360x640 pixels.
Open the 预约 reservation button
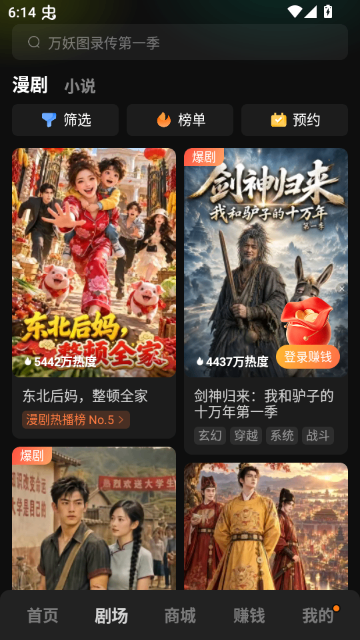[x=294, y=120]
